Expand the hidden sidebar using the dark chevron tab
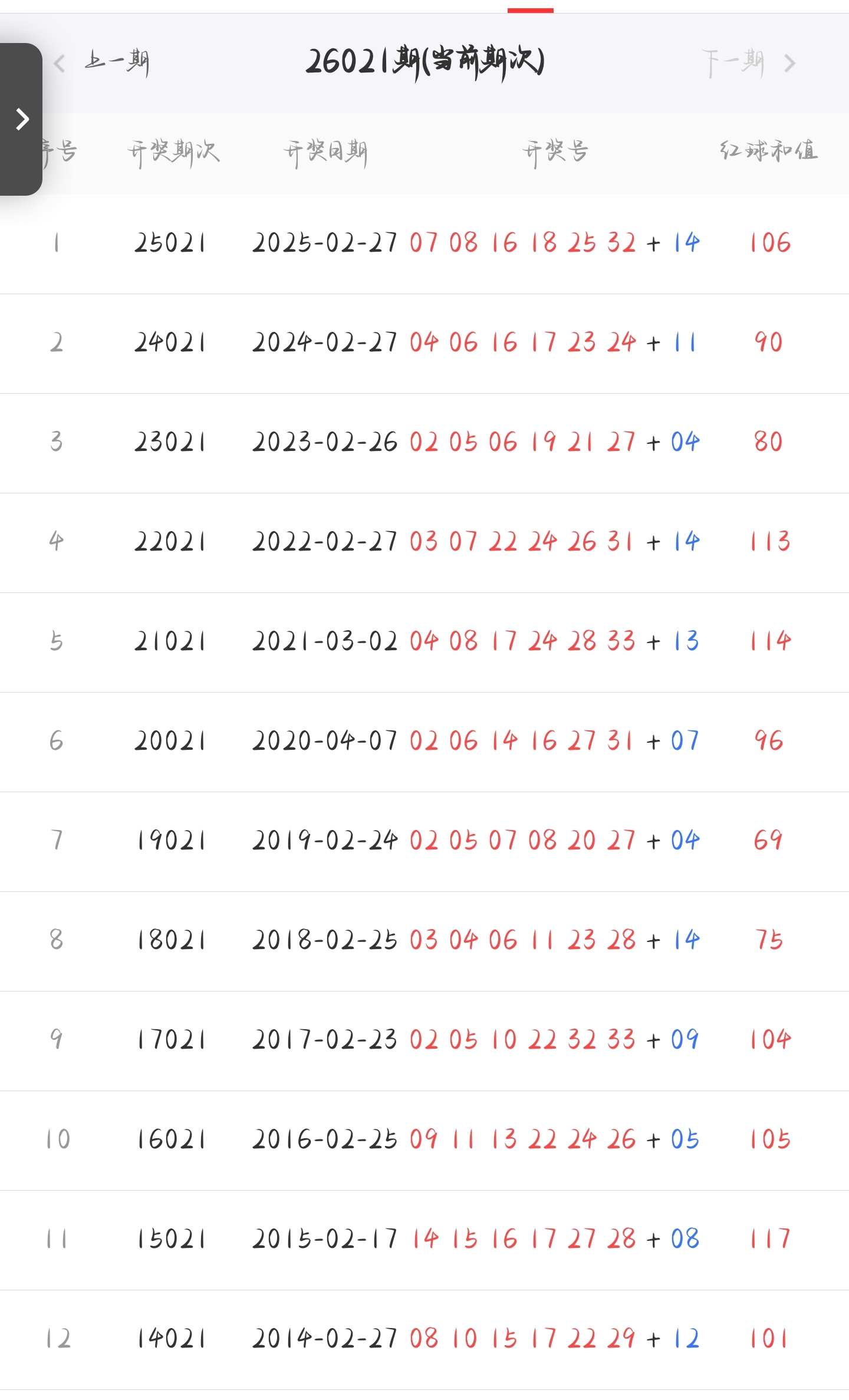This screenshot has width=849, height=1400. point(24,118)
